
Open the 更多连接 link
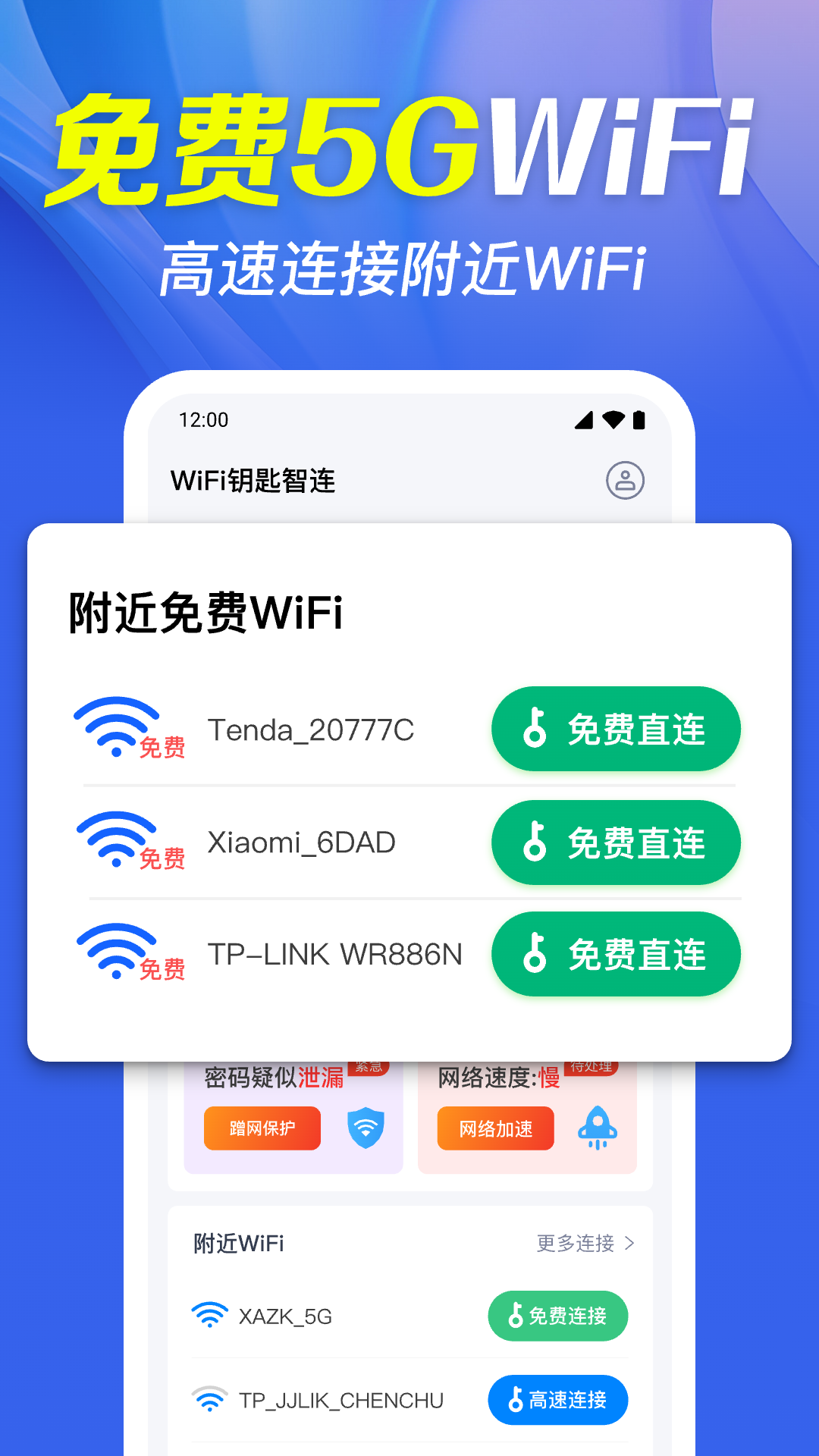(x=576, y=1242)
